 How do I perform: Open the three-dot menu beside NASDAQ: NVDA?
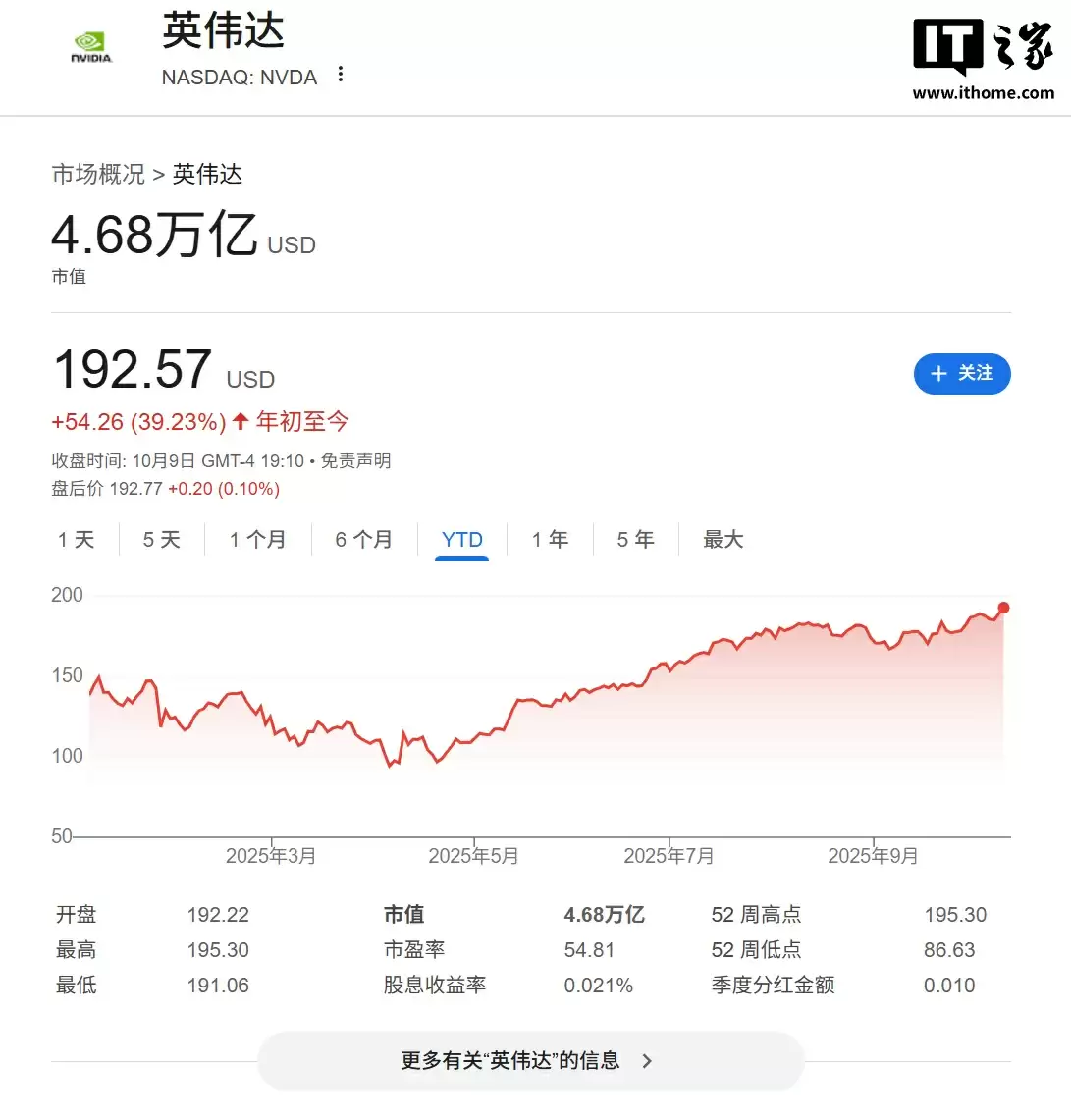pos(339,75)
